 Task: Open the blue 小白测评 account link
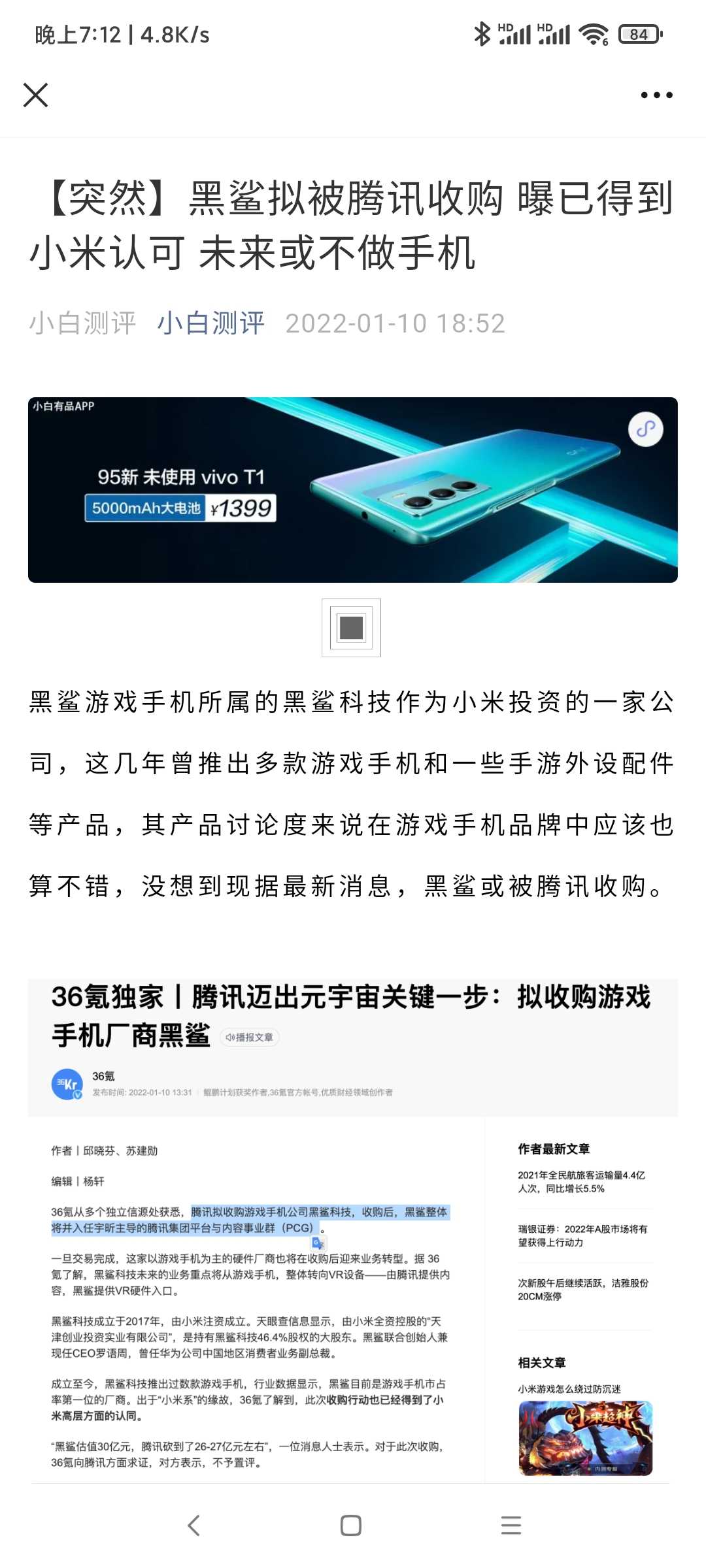click(x=210, y=323)
